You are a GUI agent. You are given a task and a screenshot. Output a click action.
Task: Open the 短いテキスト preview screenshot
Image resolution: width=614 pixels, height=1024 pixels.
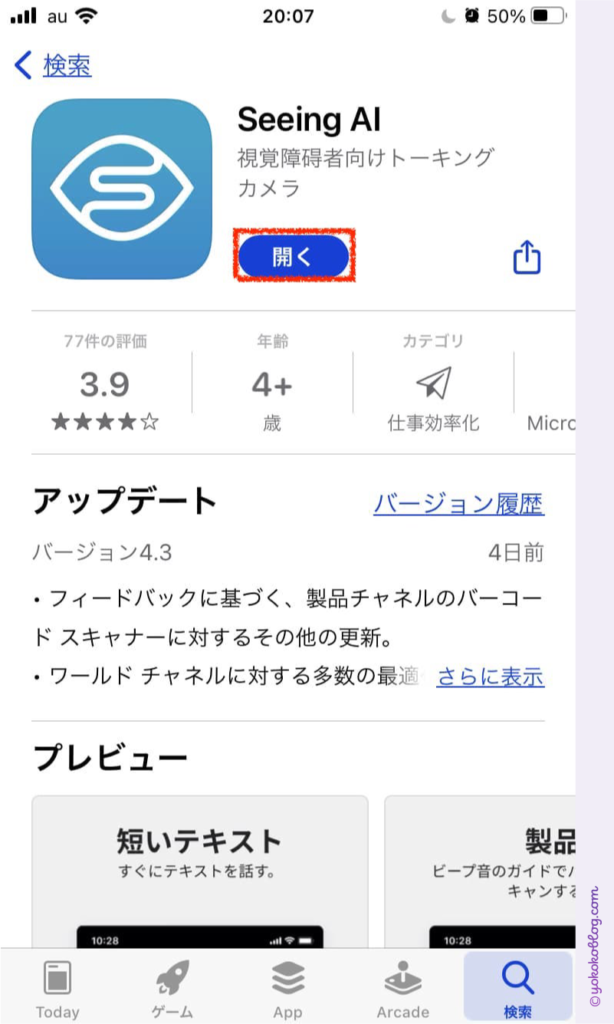point(200,872)
